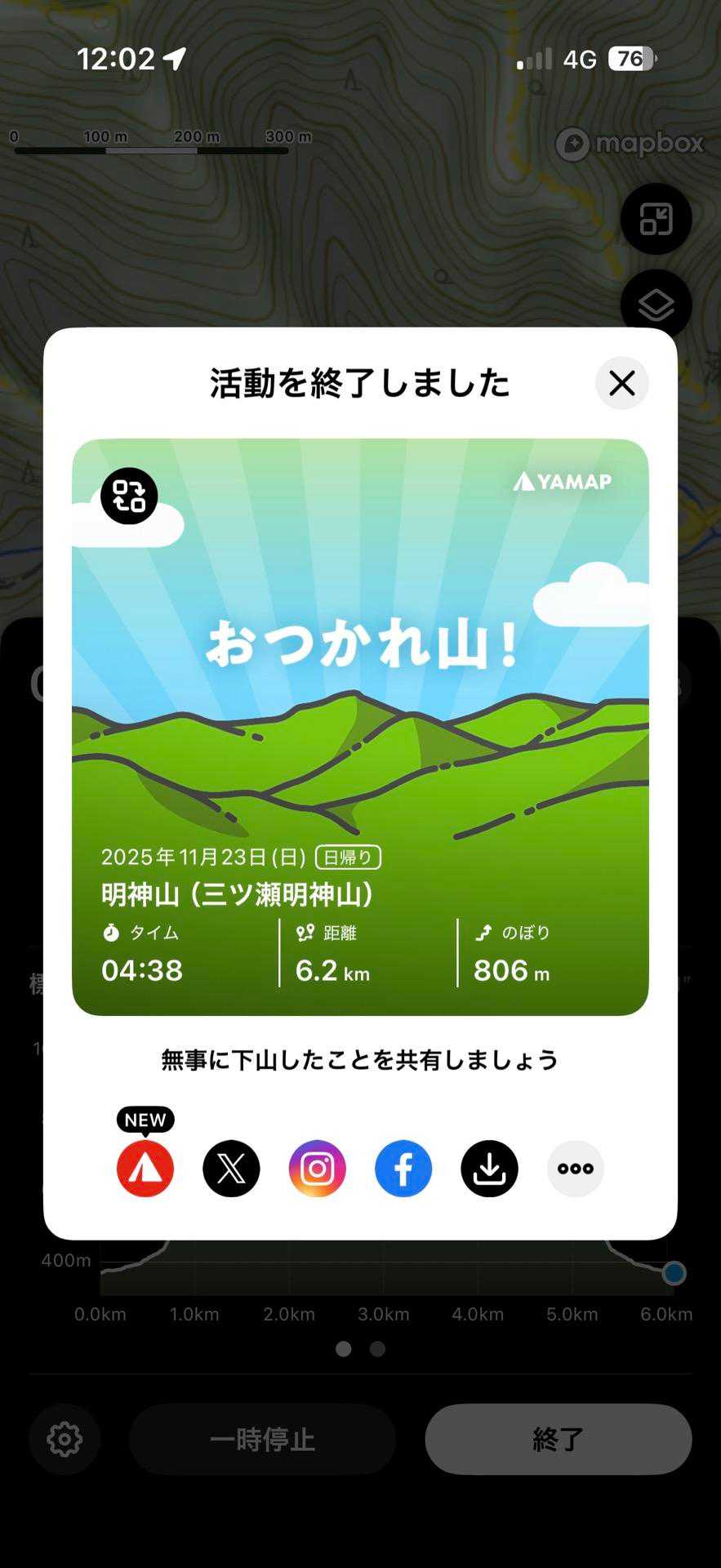Share the activity on X
Screen dimensions: 721x1568
[x=231, y=1169]
